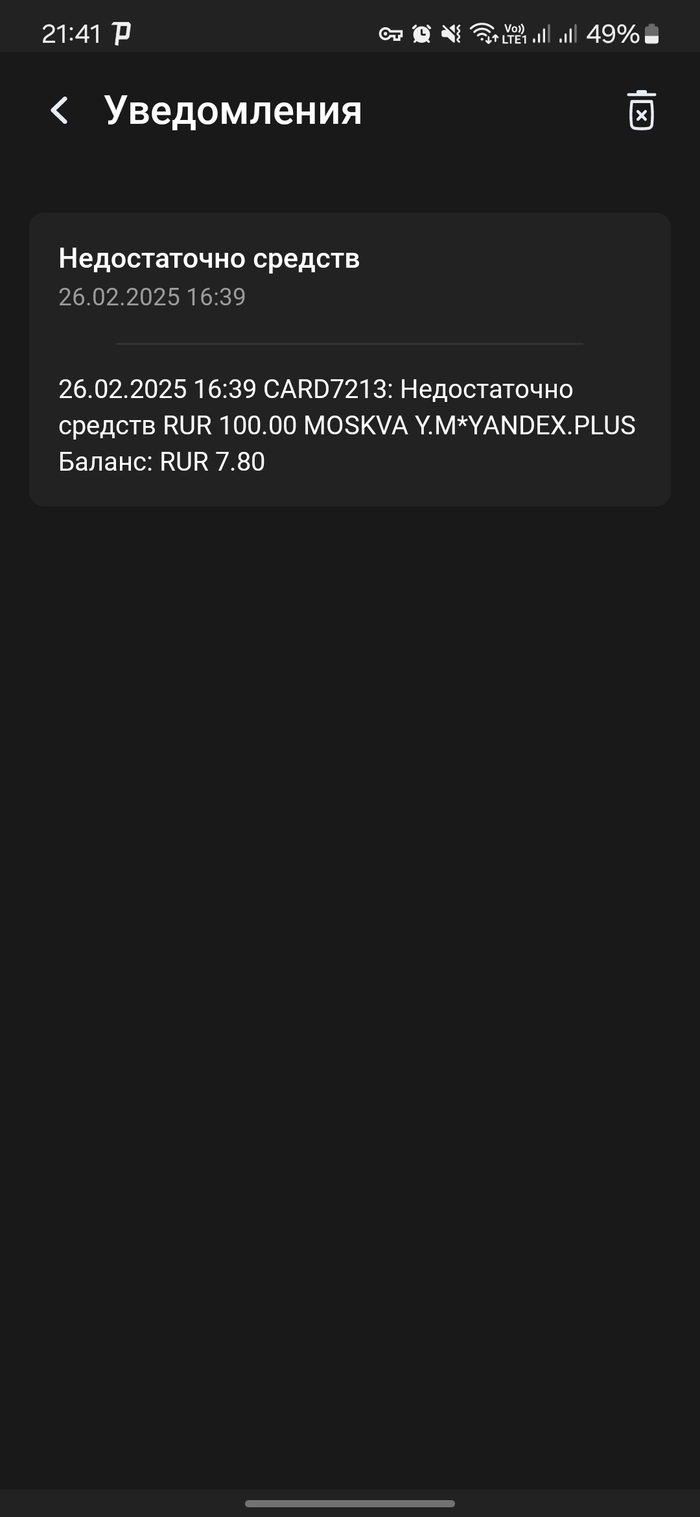Image resolution: width=700 pixels, height=1517 pixels.
Task: Go back from the Уведомления screen
Action: click(60, 111)
